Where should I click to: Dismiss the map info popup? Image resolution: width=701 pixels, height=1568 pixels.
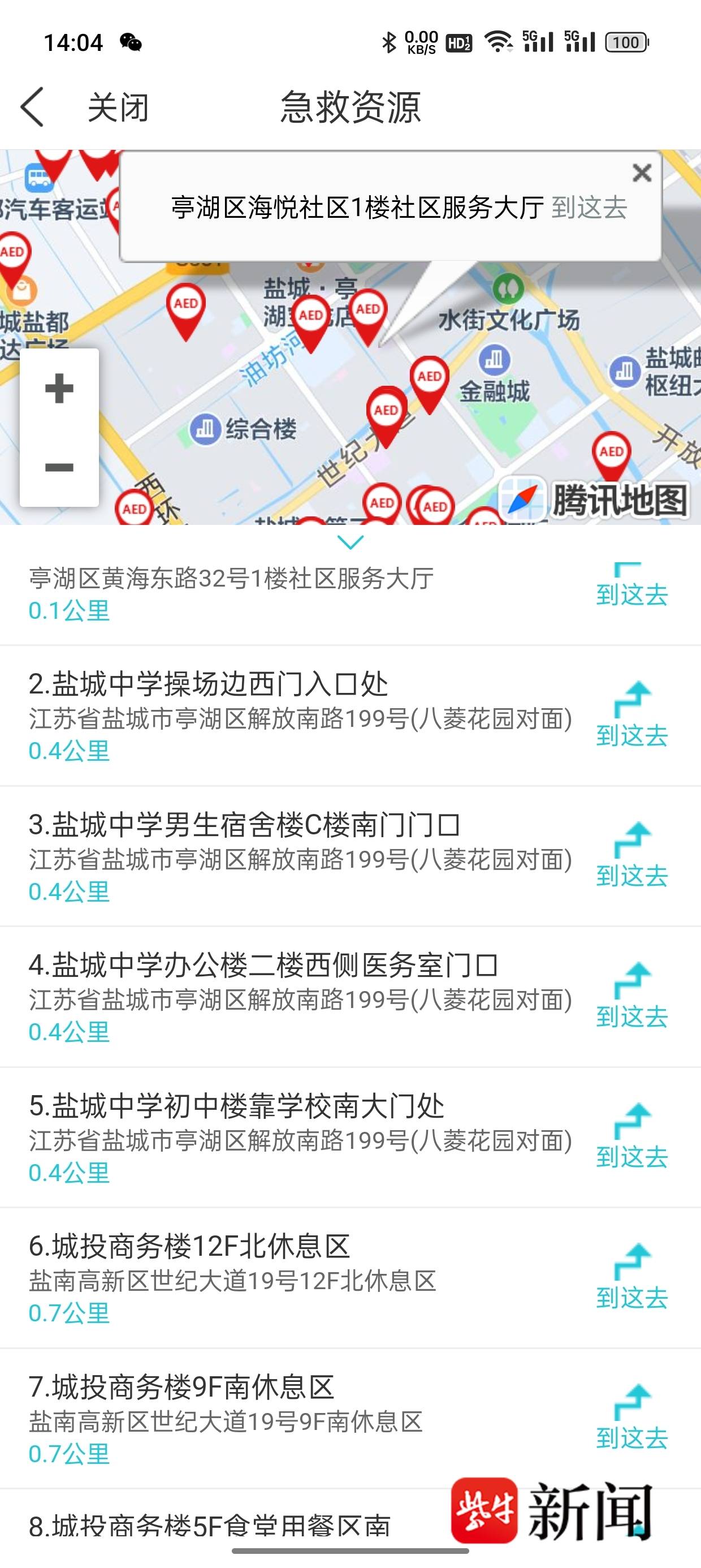point(642,173)
